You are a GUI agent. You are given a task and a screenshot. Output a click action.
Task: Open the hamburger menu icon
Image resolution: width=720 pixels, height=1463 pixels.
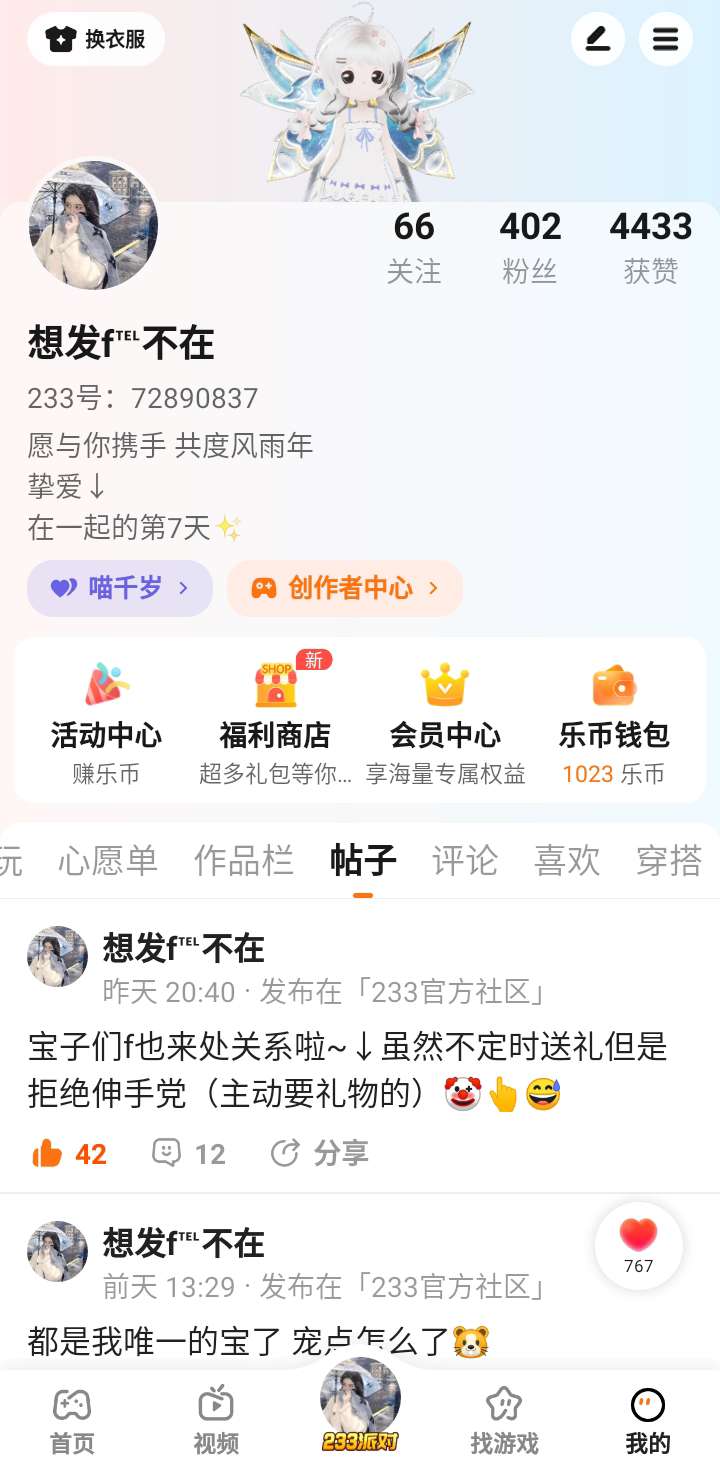[665, 39]
